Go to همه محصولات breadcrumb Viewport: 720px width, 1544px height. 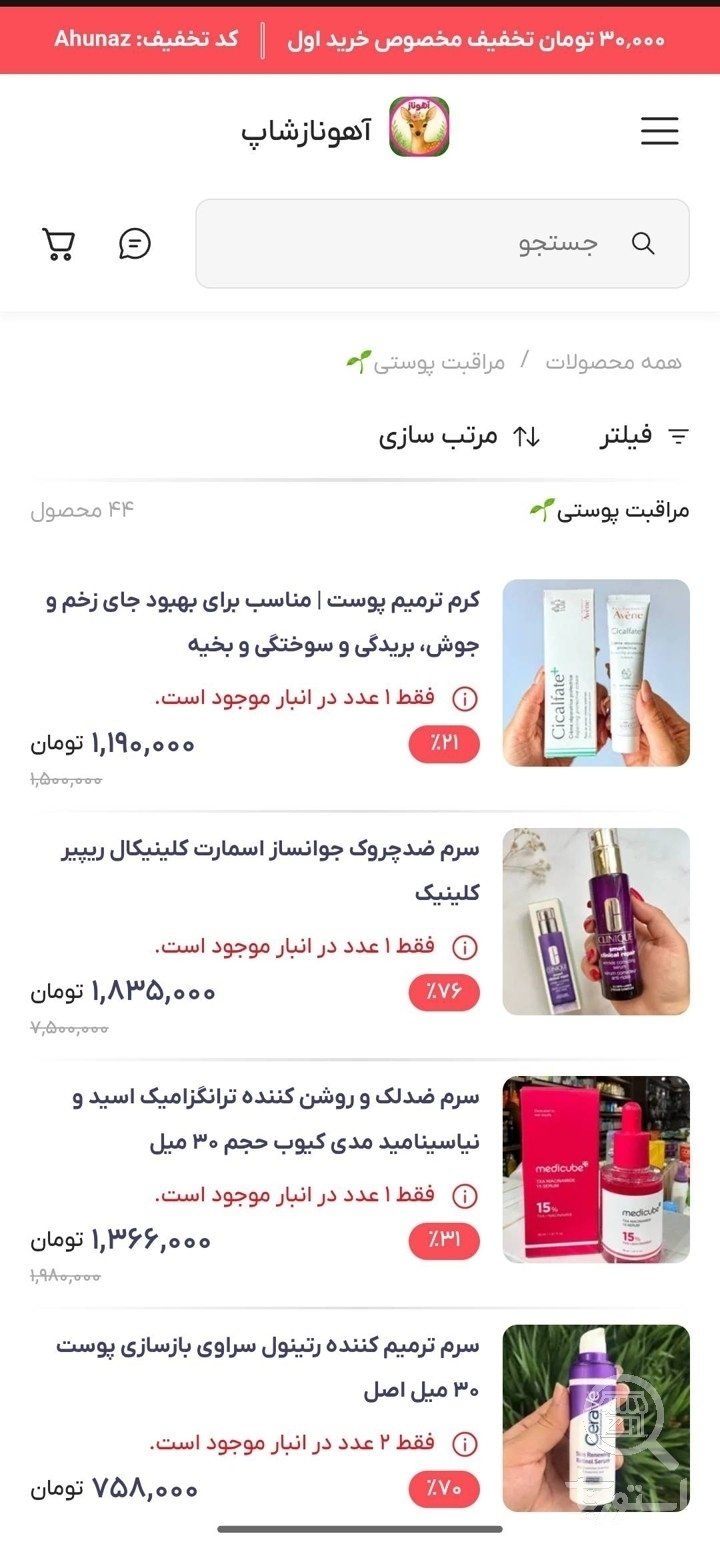[613, 362]
